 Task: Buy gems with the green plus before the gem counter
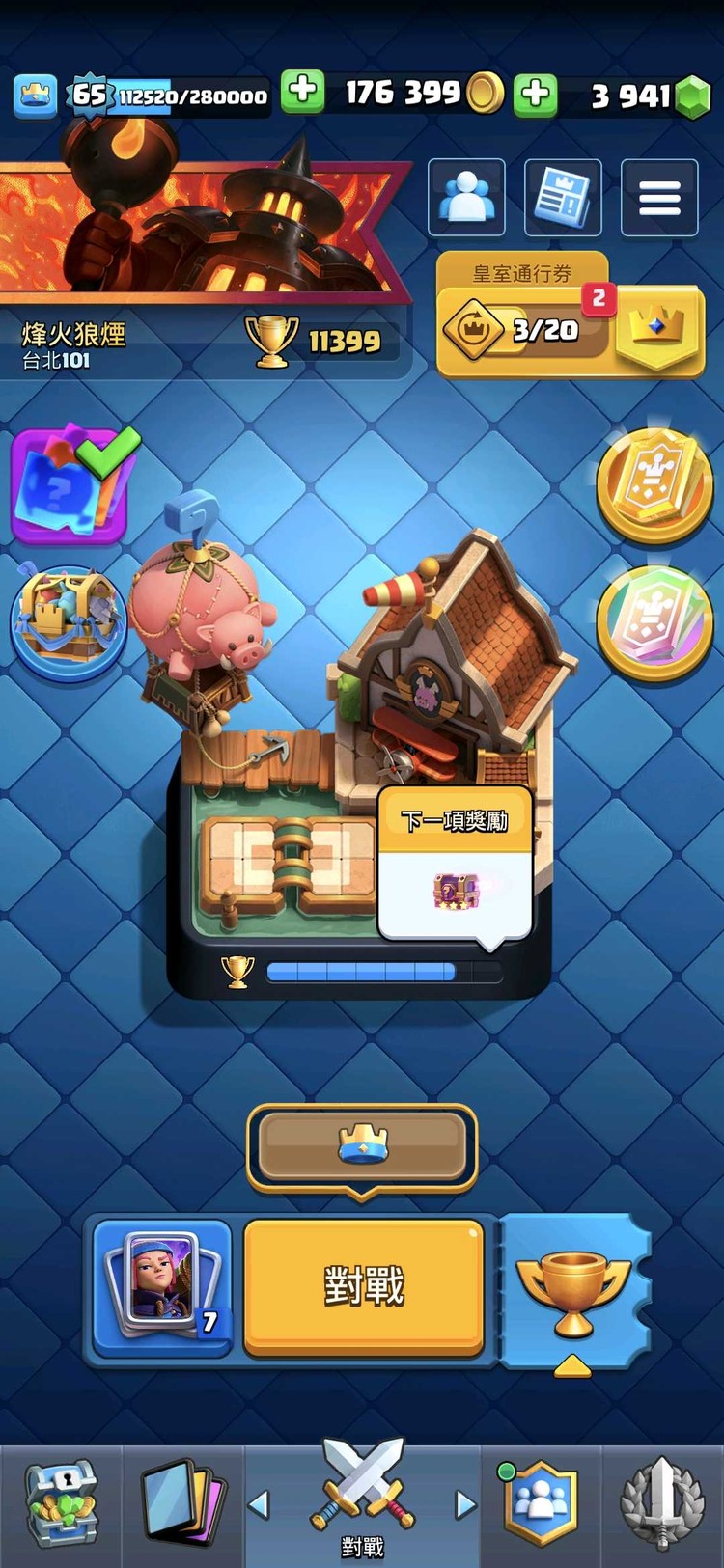pos(536,95)
